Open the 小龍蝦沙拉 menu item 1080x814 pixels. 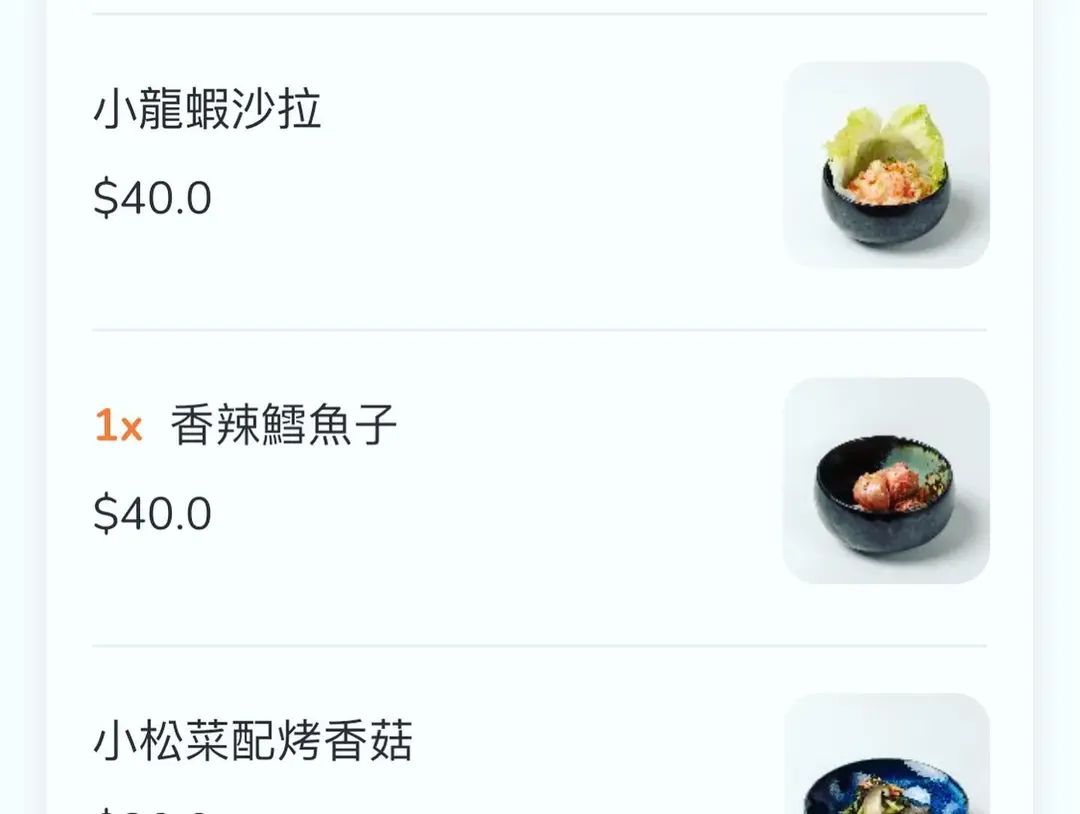[x=208, y=110]
